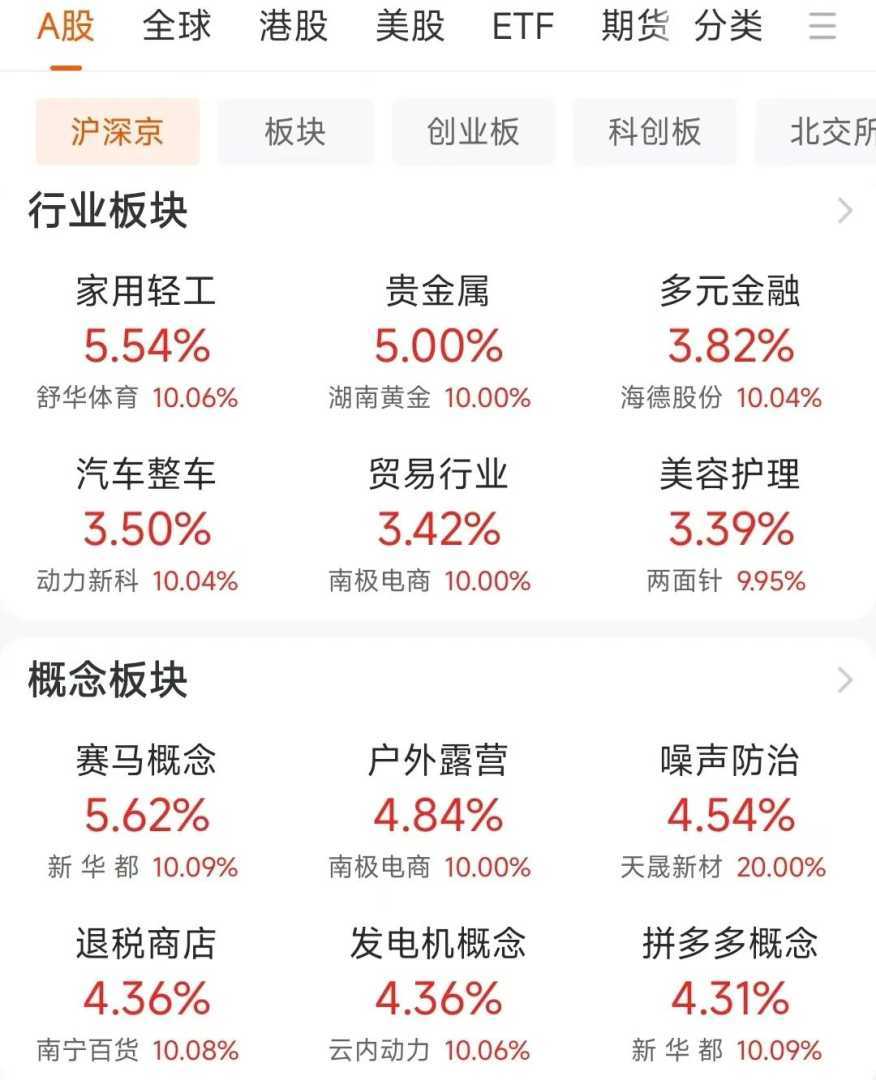Select the 板块 chip
The image size is (876, 1080).
(295, 132)
